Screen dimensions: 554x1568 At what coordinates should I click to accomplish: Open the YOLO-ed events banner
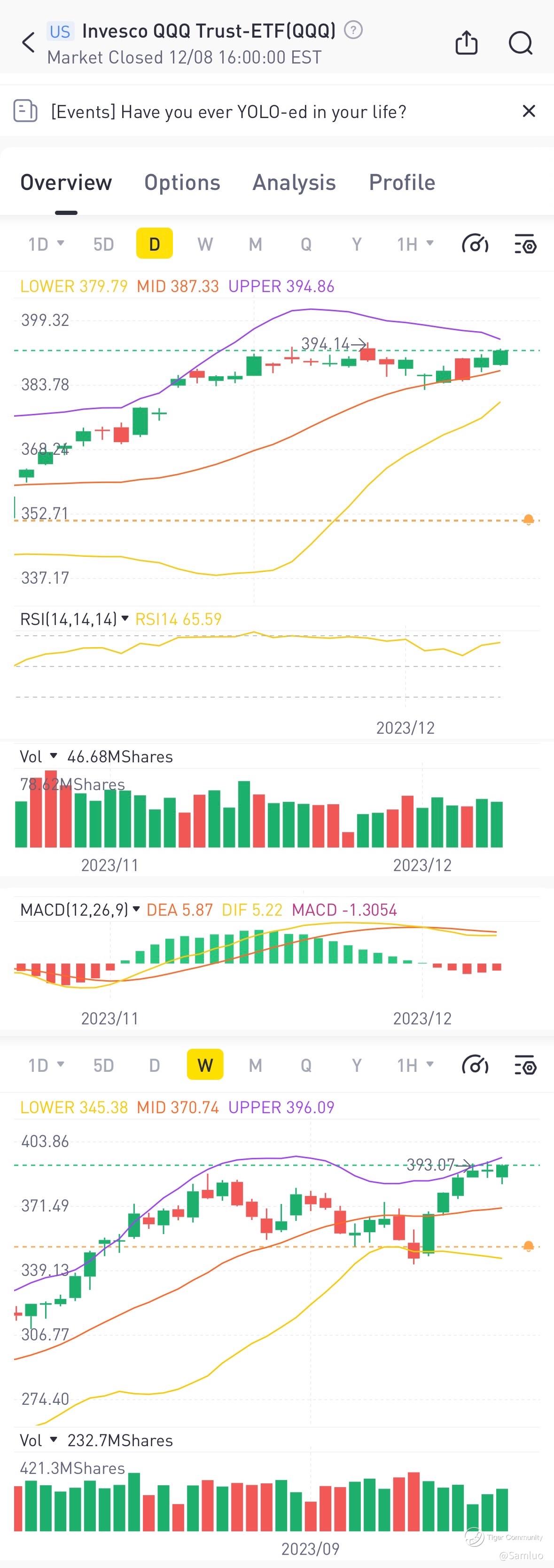tap(228, 111)
